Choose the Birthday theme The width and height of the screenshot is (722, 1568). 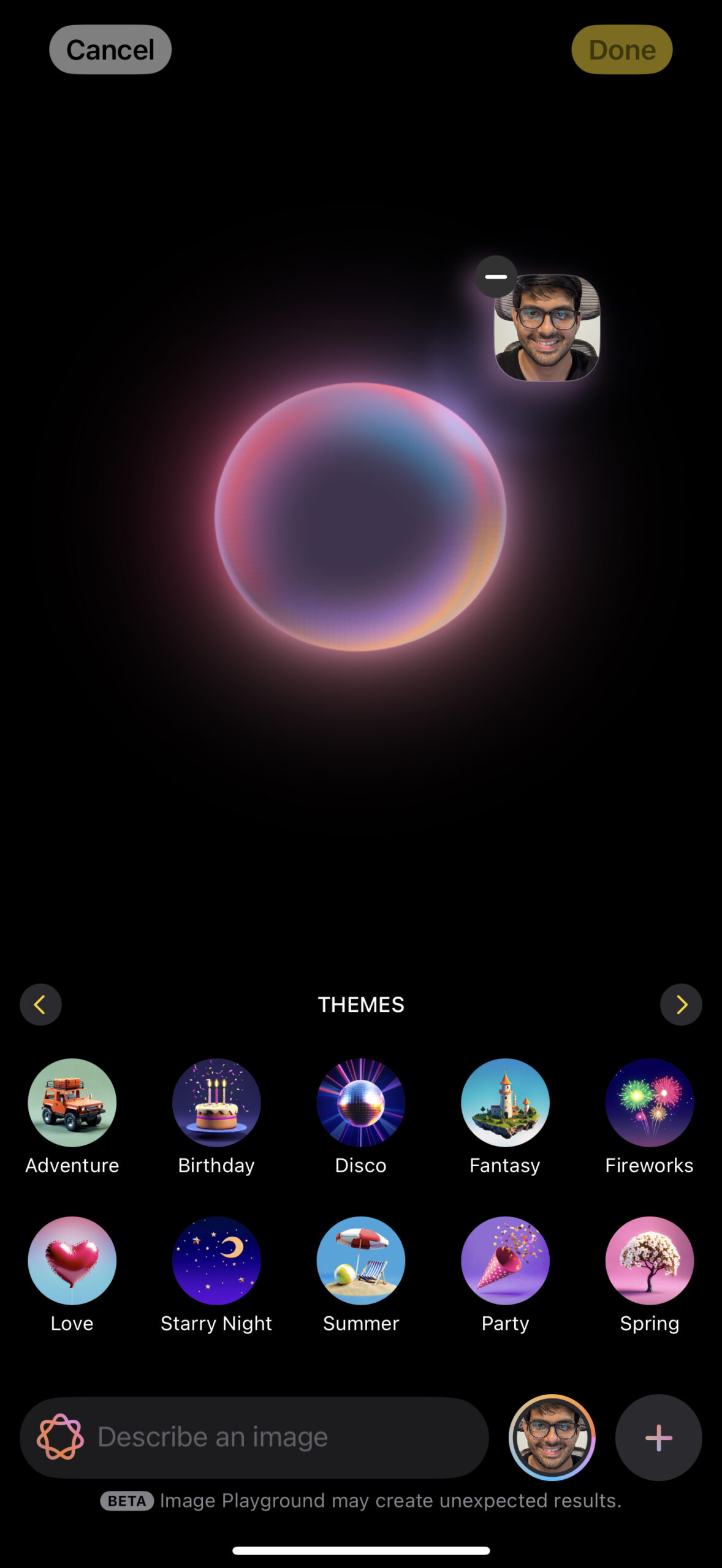click(x=216, y=1102)
